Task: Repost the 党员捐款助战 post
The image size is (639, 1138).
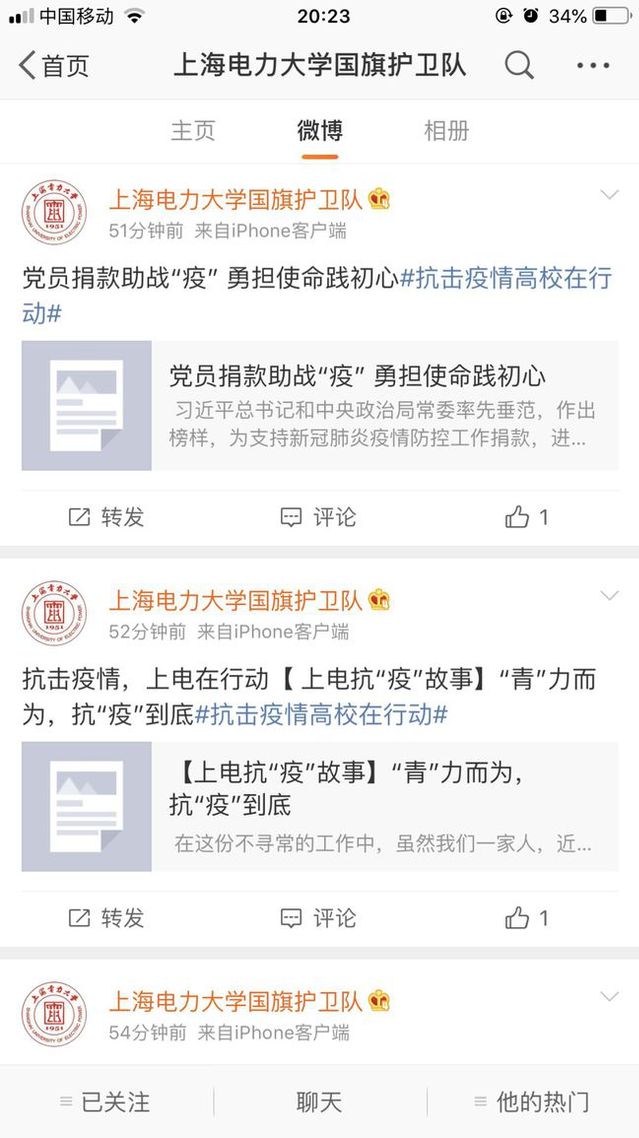Action: tap(106, 517)
